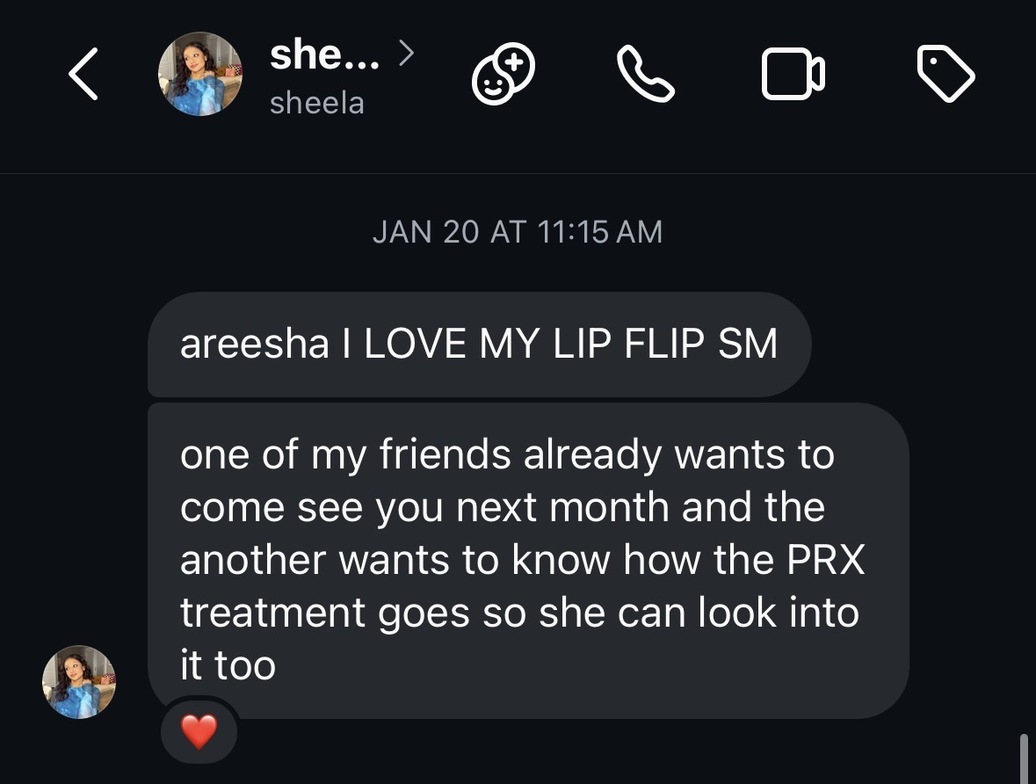Viewport: 1036px width, 784px height.
Task: Open the label tag icon
Action: (945, 75)
